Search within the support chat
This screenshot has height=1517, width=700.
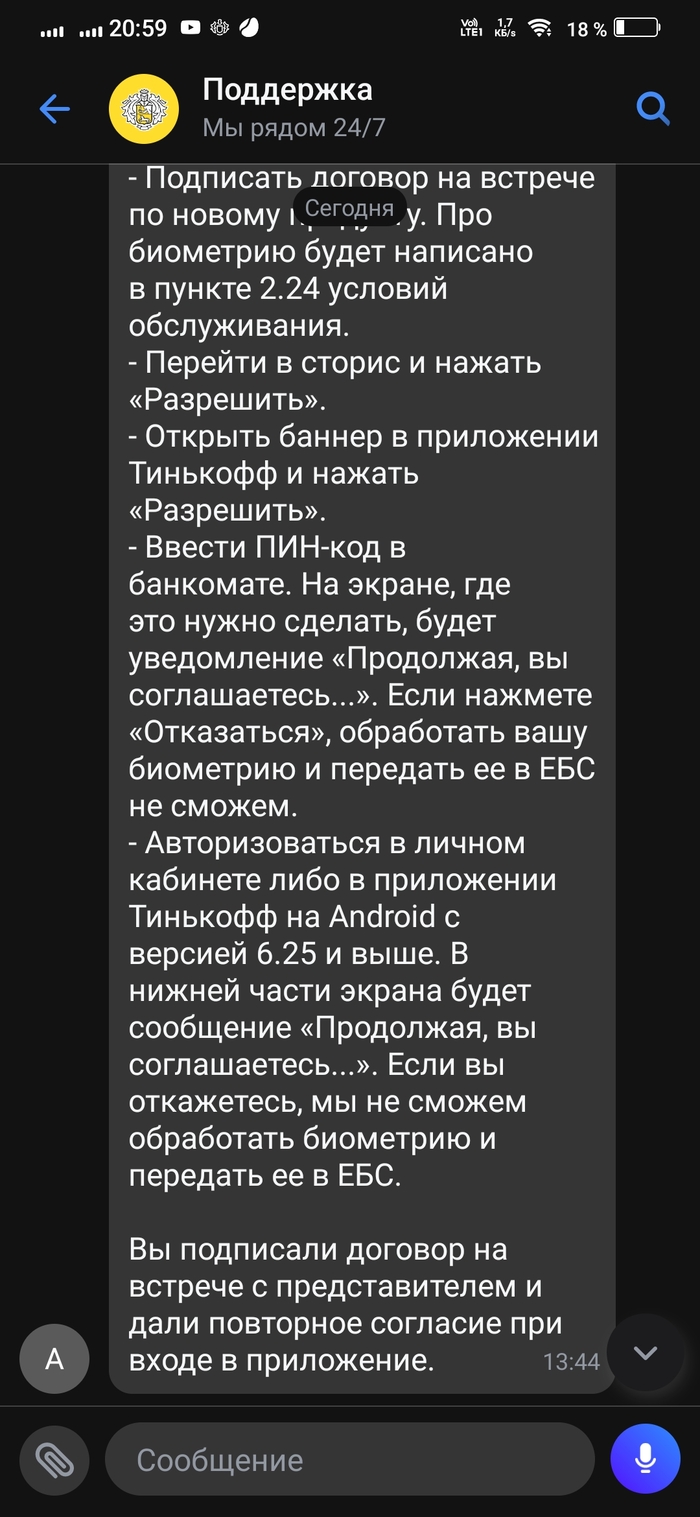tap(652, 108)
